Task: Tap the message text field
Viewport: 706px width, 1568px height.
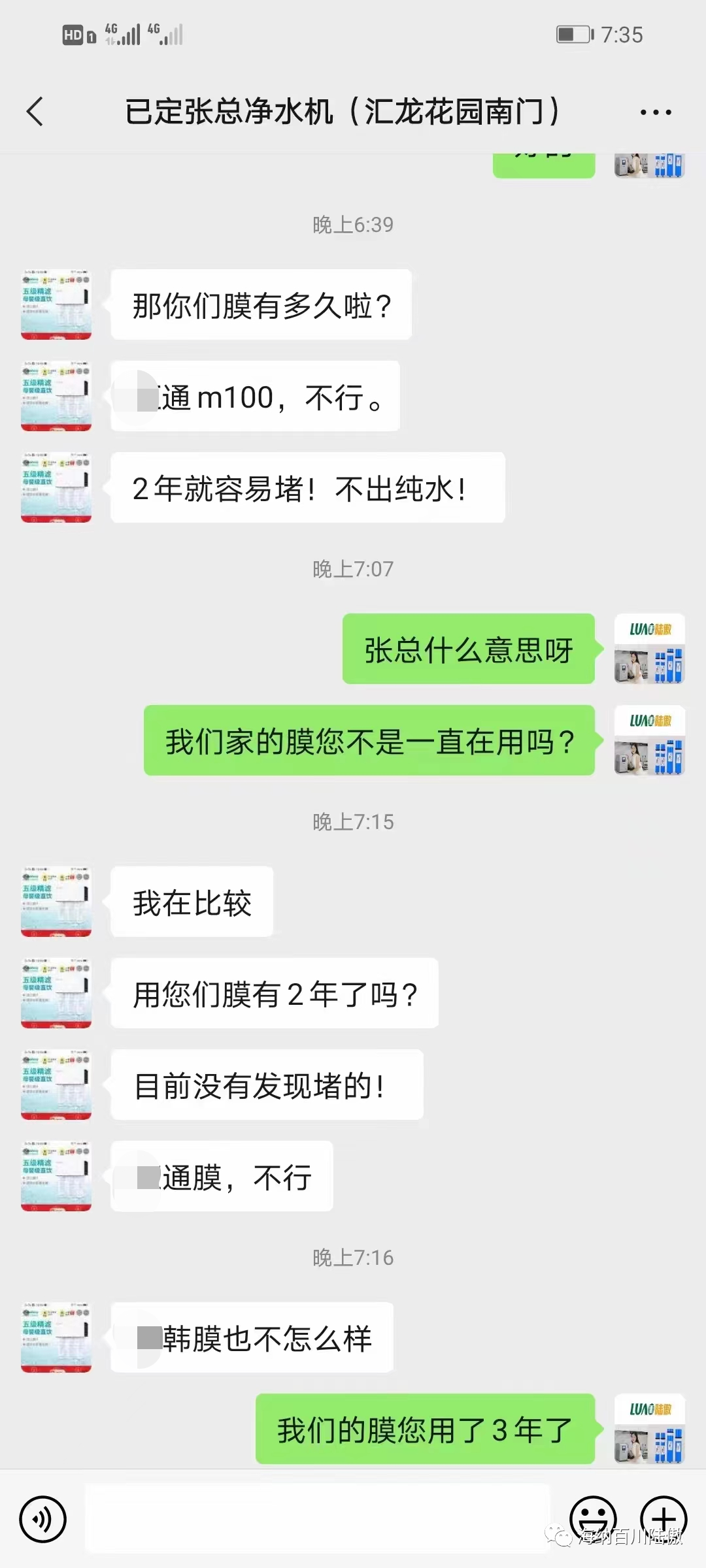Action: click(317, 1518)
